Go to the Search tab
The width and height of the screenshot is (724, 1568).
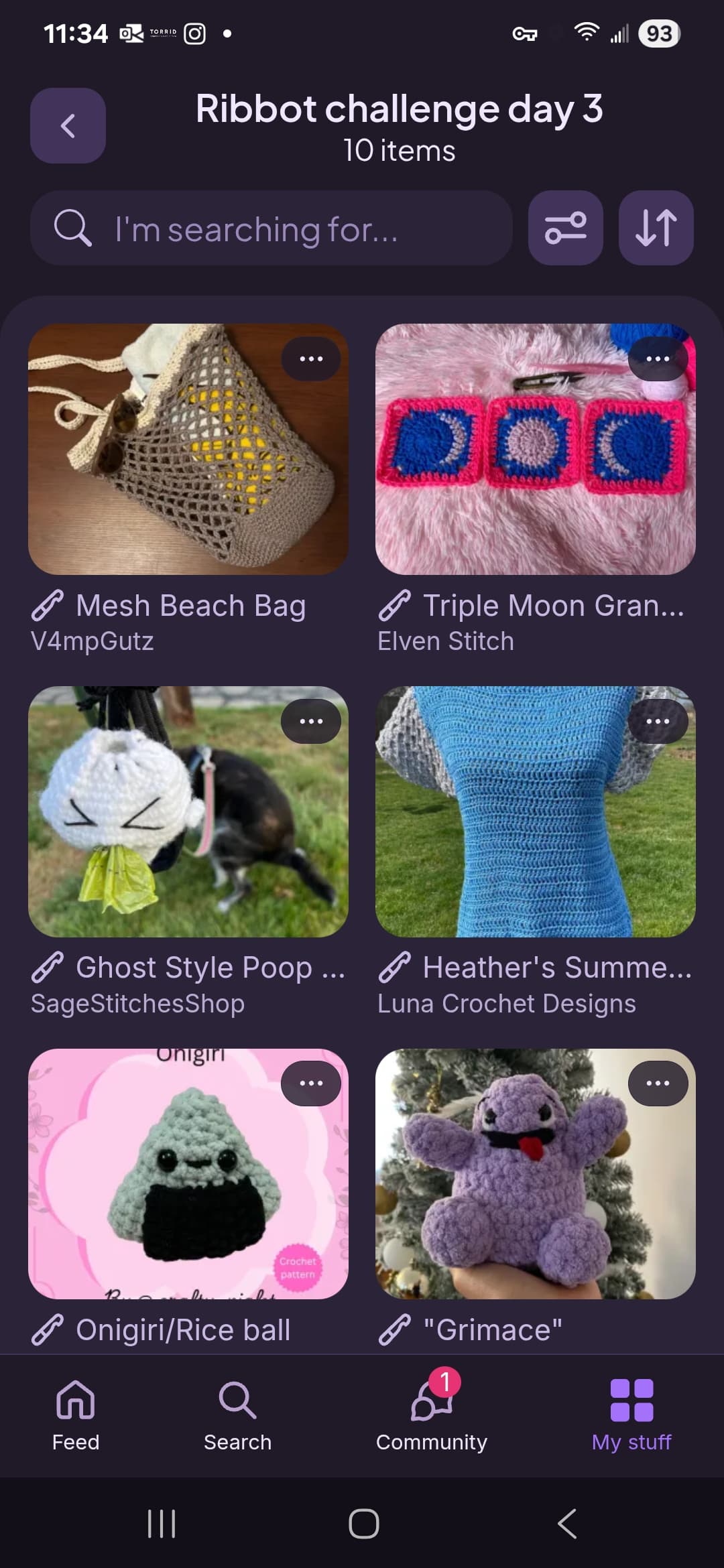(237, 1415)
